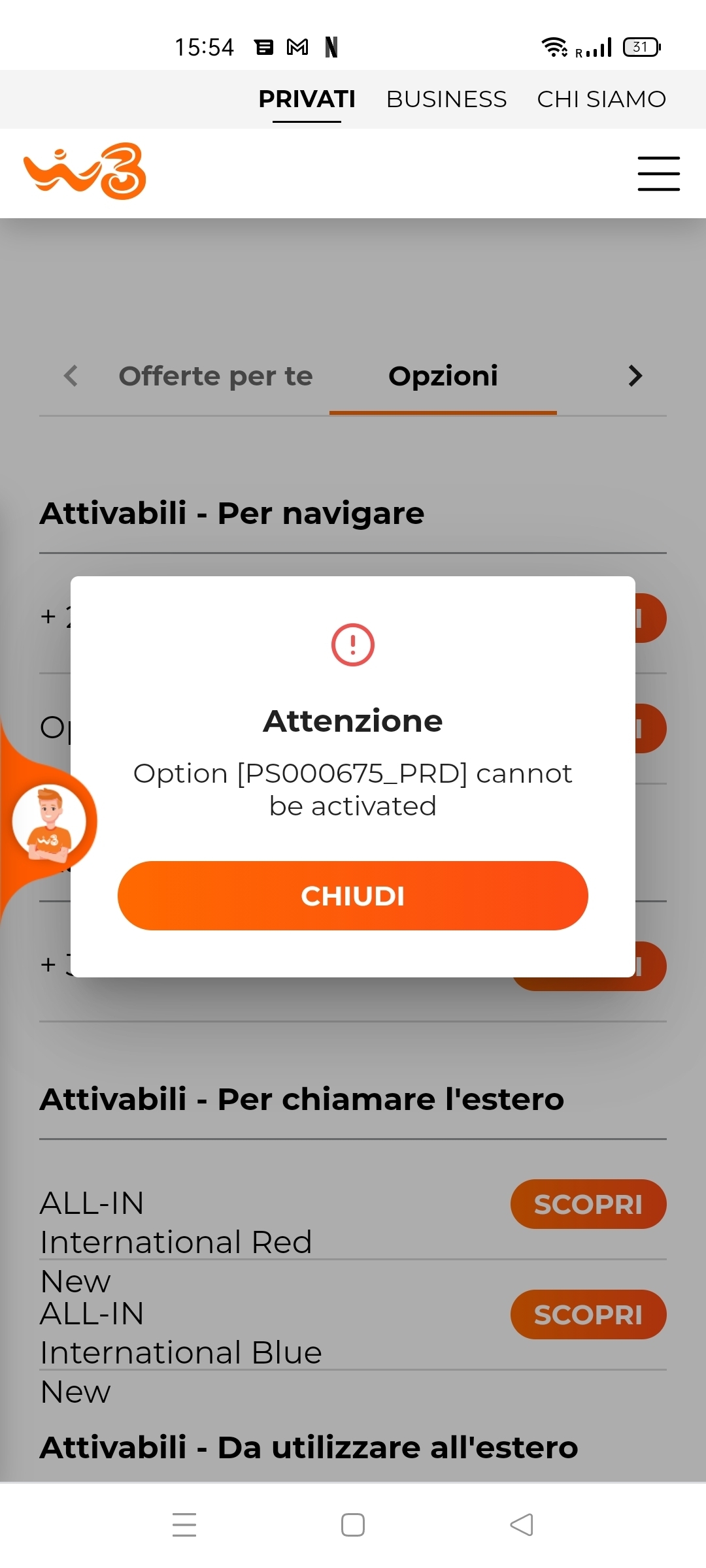The width and height of the screenshot is (706, 1568).
Task: Open the hamburger menu
Action: click(658, 174)
